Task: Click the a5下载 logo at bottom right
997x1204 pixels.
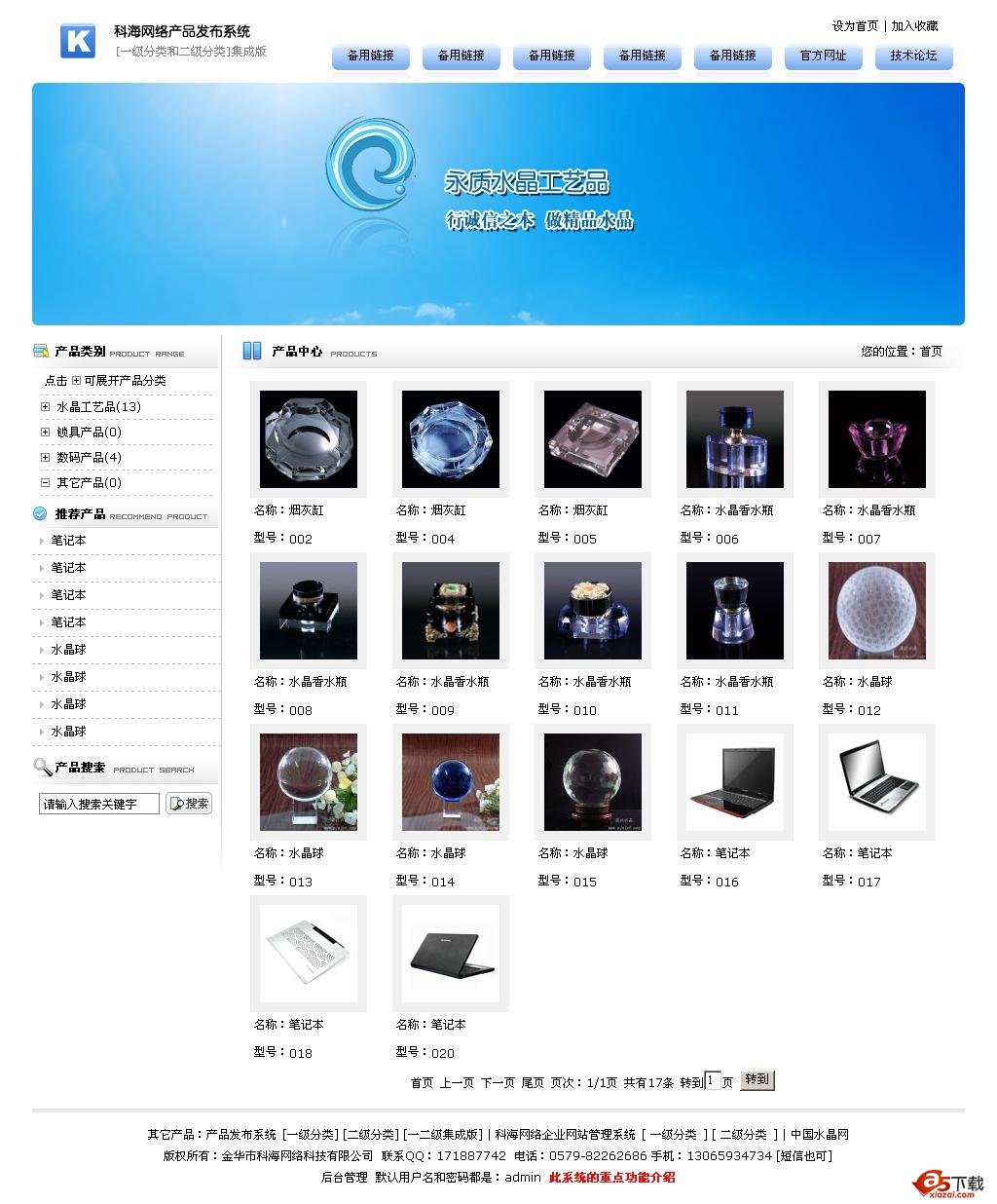Action: [947, 1181]
